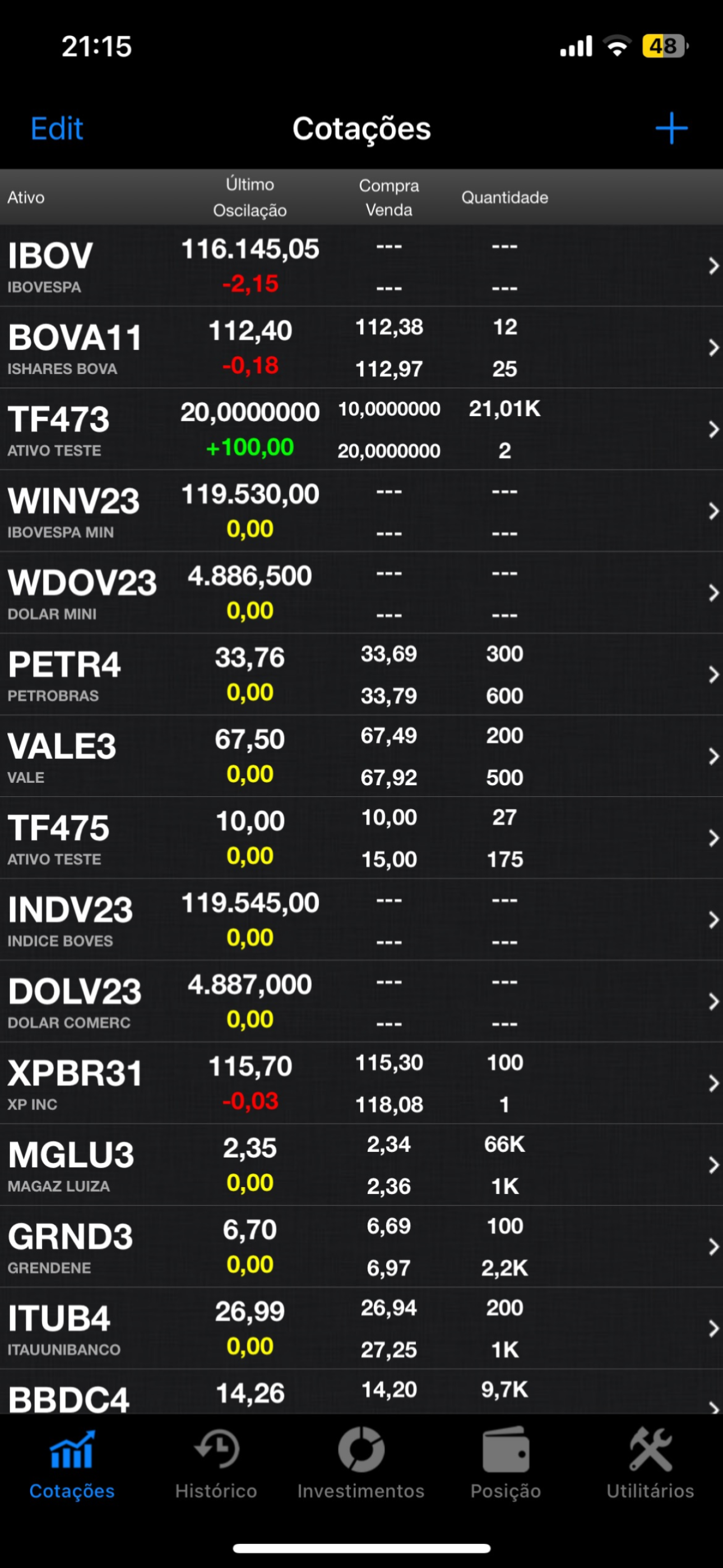Tap the Wi-Fi status icon
723x1568 pixels.
(617, 47)
